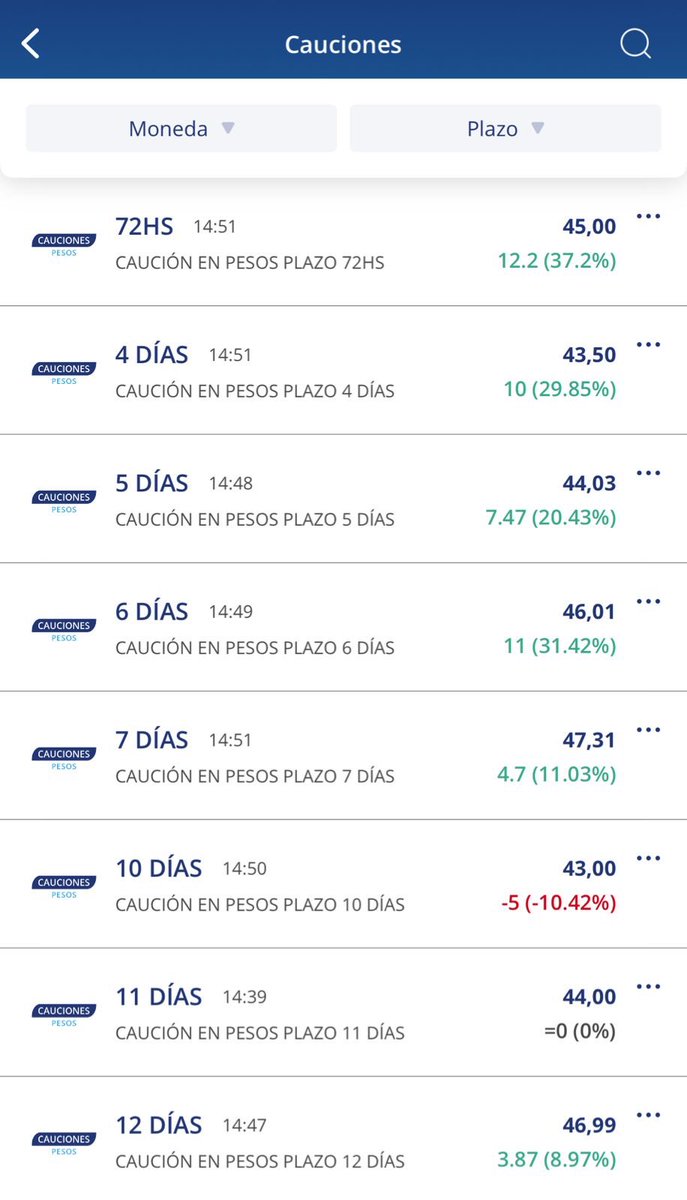Screen dimensions: 687x1200
Task: Open more options for 6 DÍAS
Action: pyautogui.click(x=649, y=601)
